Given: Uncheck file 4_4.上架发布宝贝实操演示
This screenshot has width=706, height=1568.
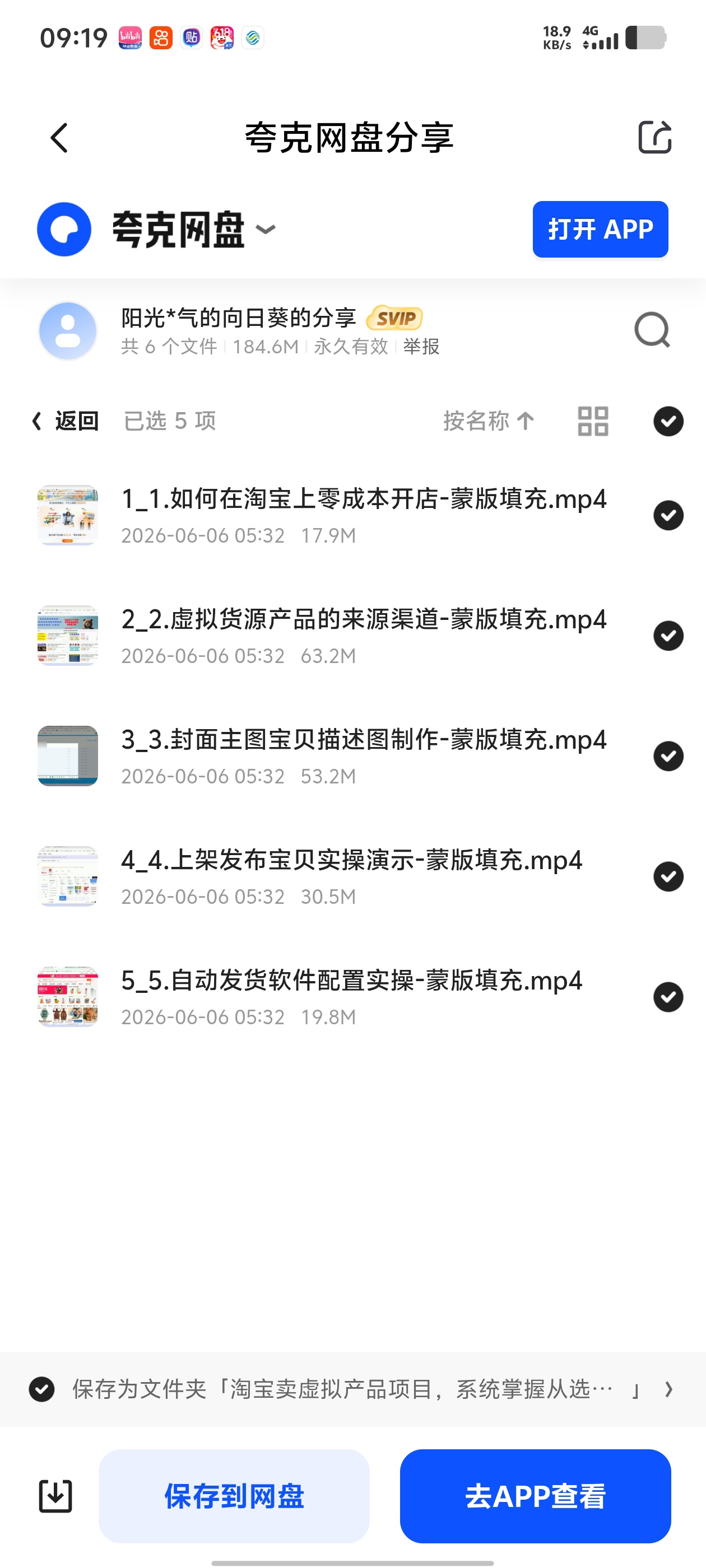Looking at the screenshot, I should click(x=668, y=876).
